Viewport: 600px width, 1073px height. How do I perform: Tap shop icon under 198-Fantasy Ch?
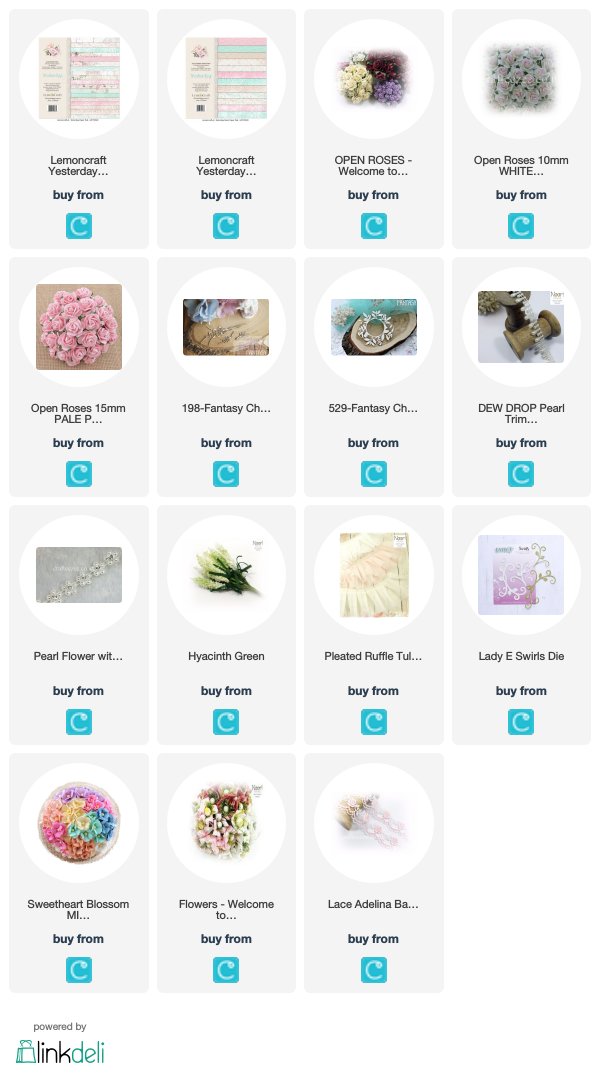coord(226,474)
